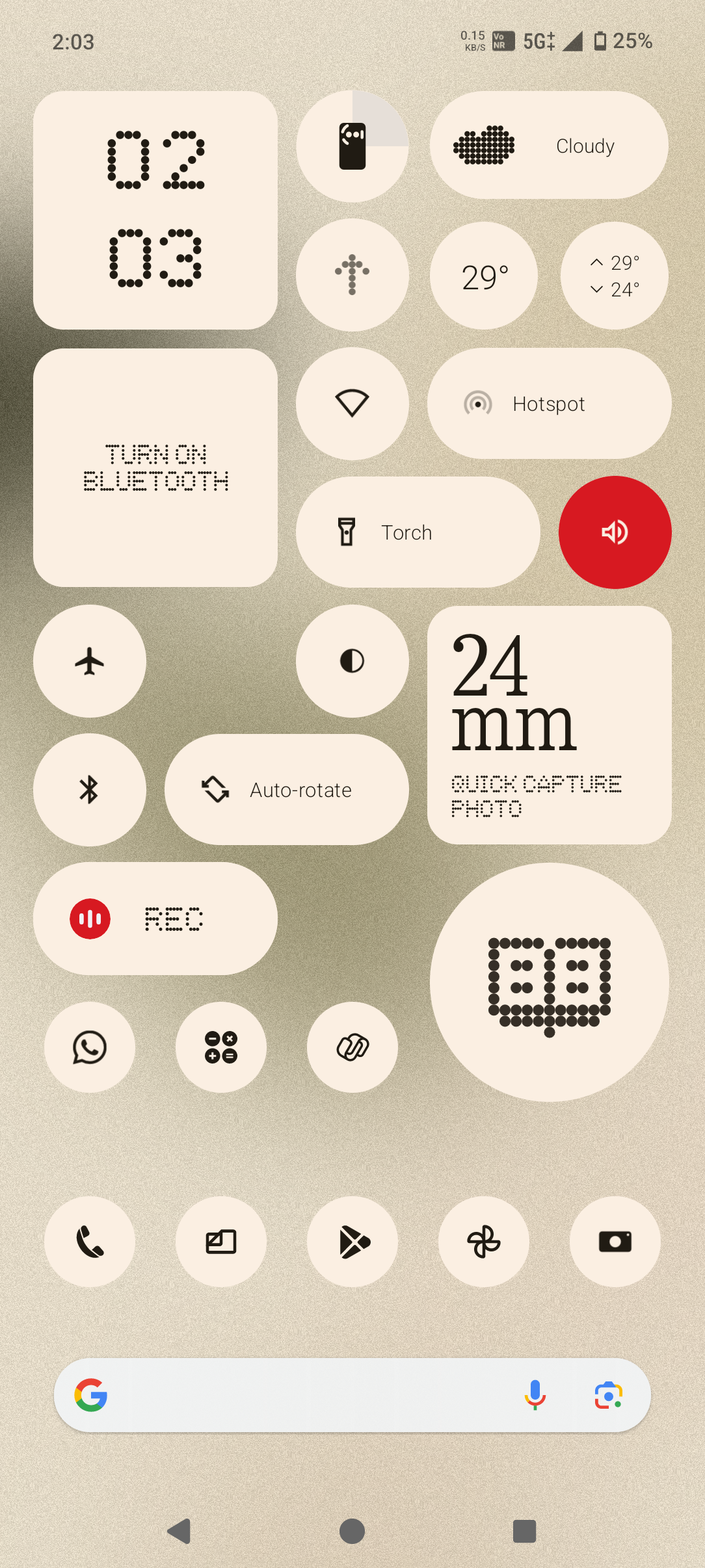Open WhatsApp
Image resolution: width=705 pixels, height=1568 pixels.
click(x=90, y=1047)
